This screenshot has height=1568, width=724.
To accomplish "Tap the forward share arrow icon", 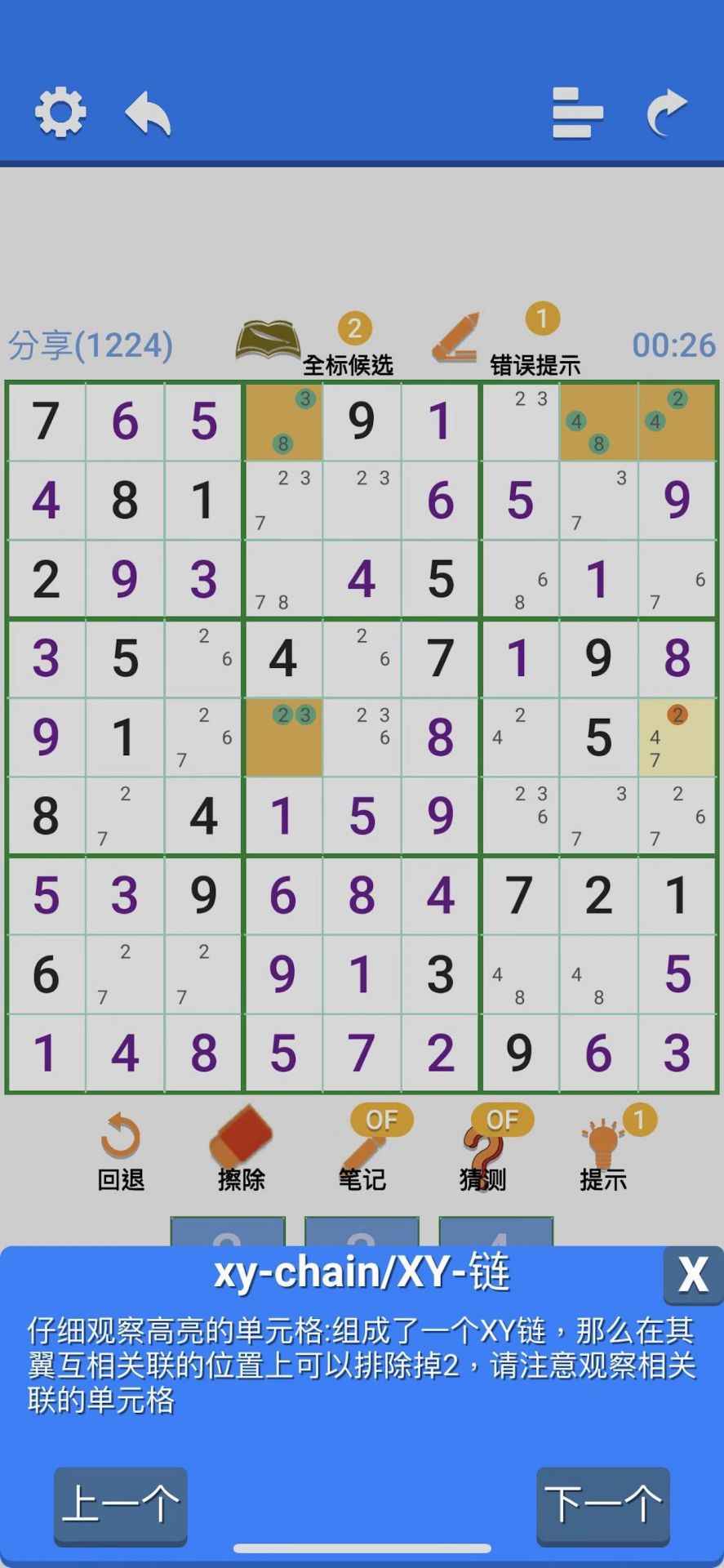I will (666, 112).
